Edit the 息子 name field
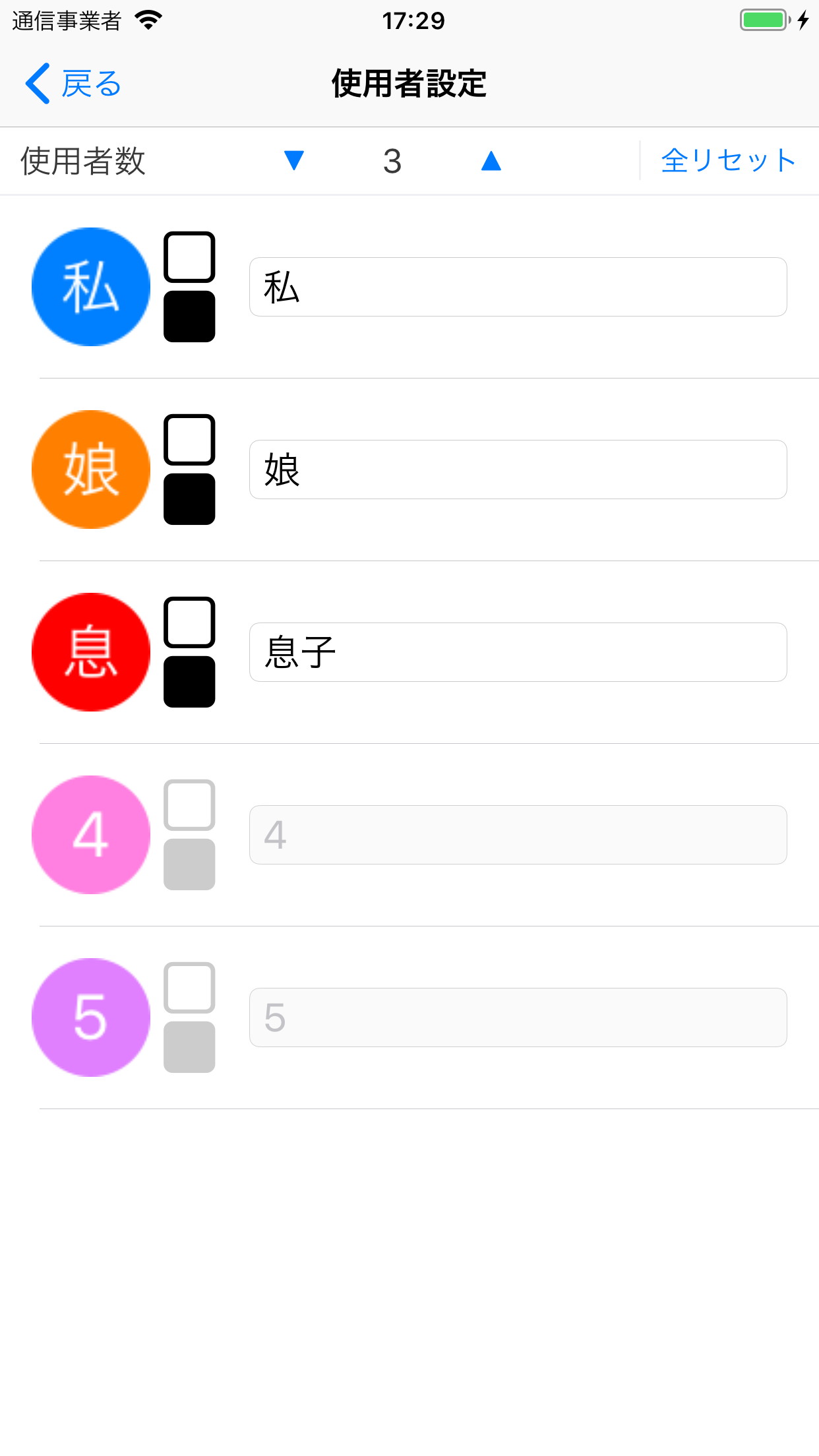Screen dimensions: 819x1456 click(518, 652)
